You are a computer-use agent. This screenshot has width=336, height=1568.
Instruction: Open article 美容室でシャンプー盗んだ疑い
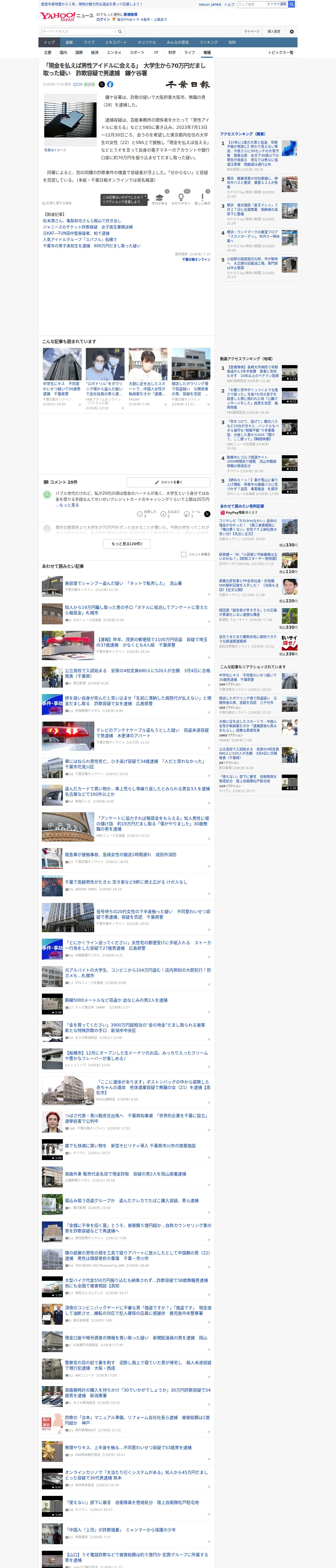[x=123, y=583]
